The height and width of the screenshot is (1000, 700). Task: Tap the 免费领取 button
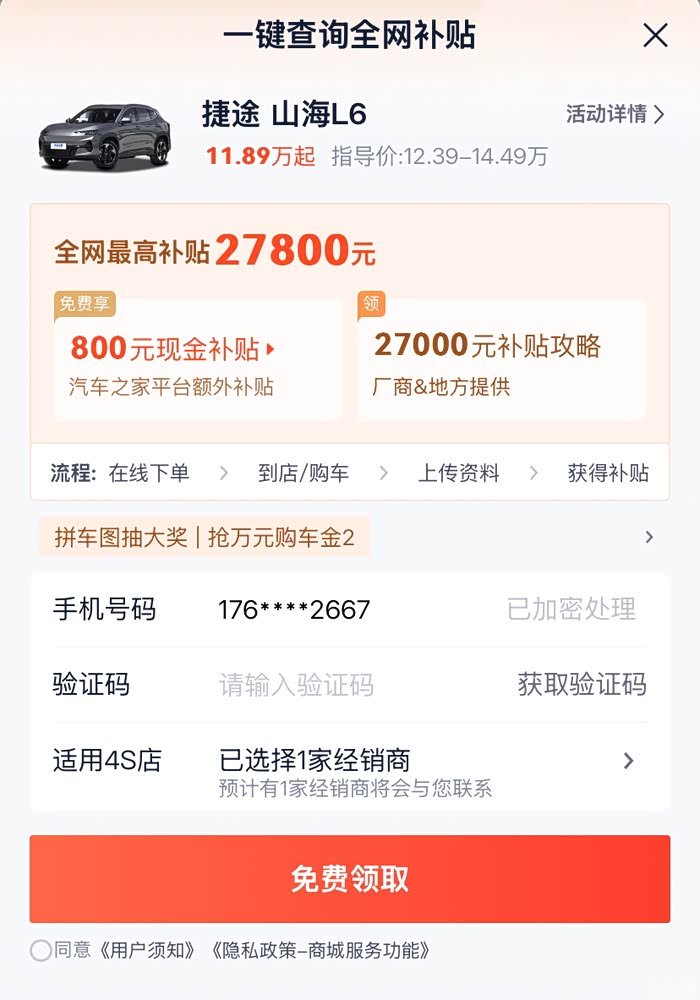coord(349,879)
